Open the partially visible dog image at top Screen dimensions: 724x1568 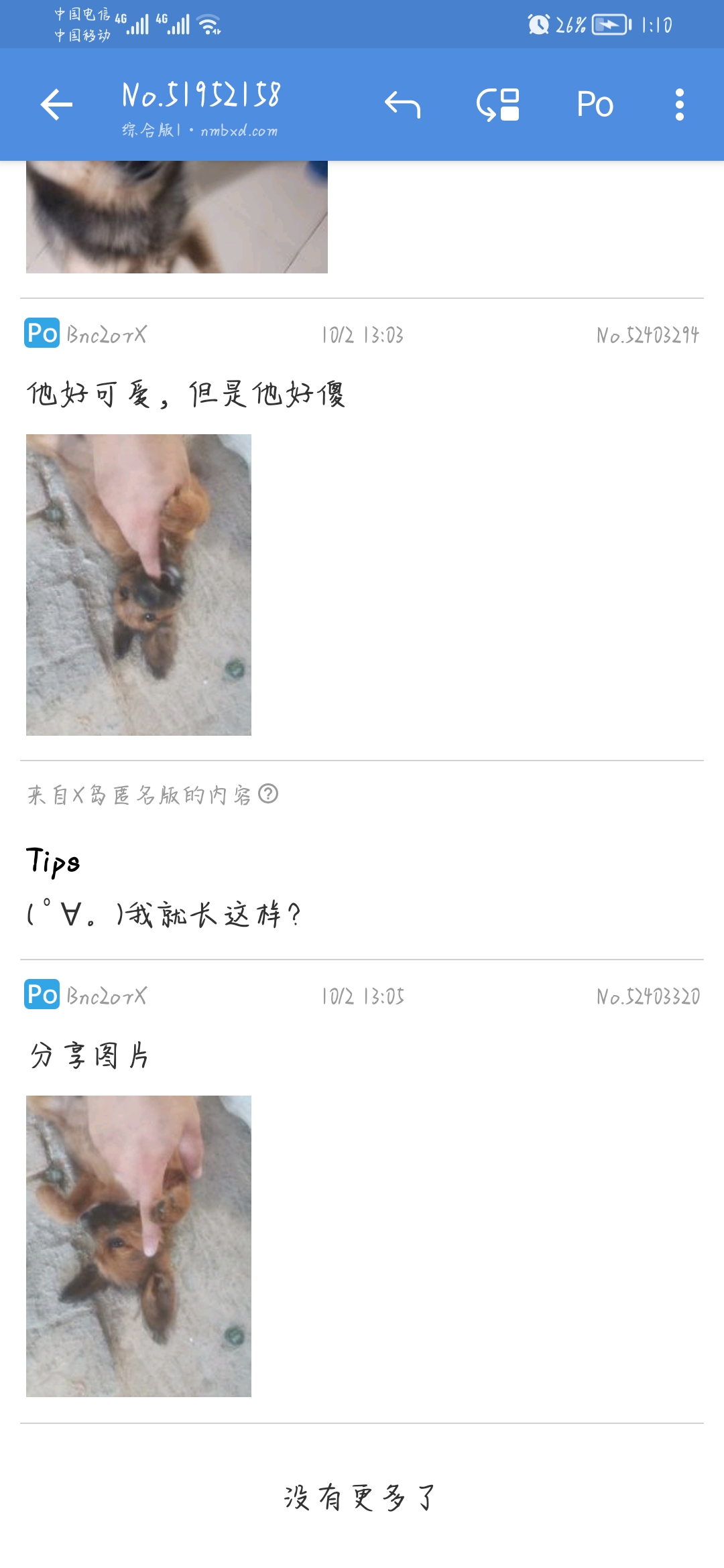tap(176, 216)
